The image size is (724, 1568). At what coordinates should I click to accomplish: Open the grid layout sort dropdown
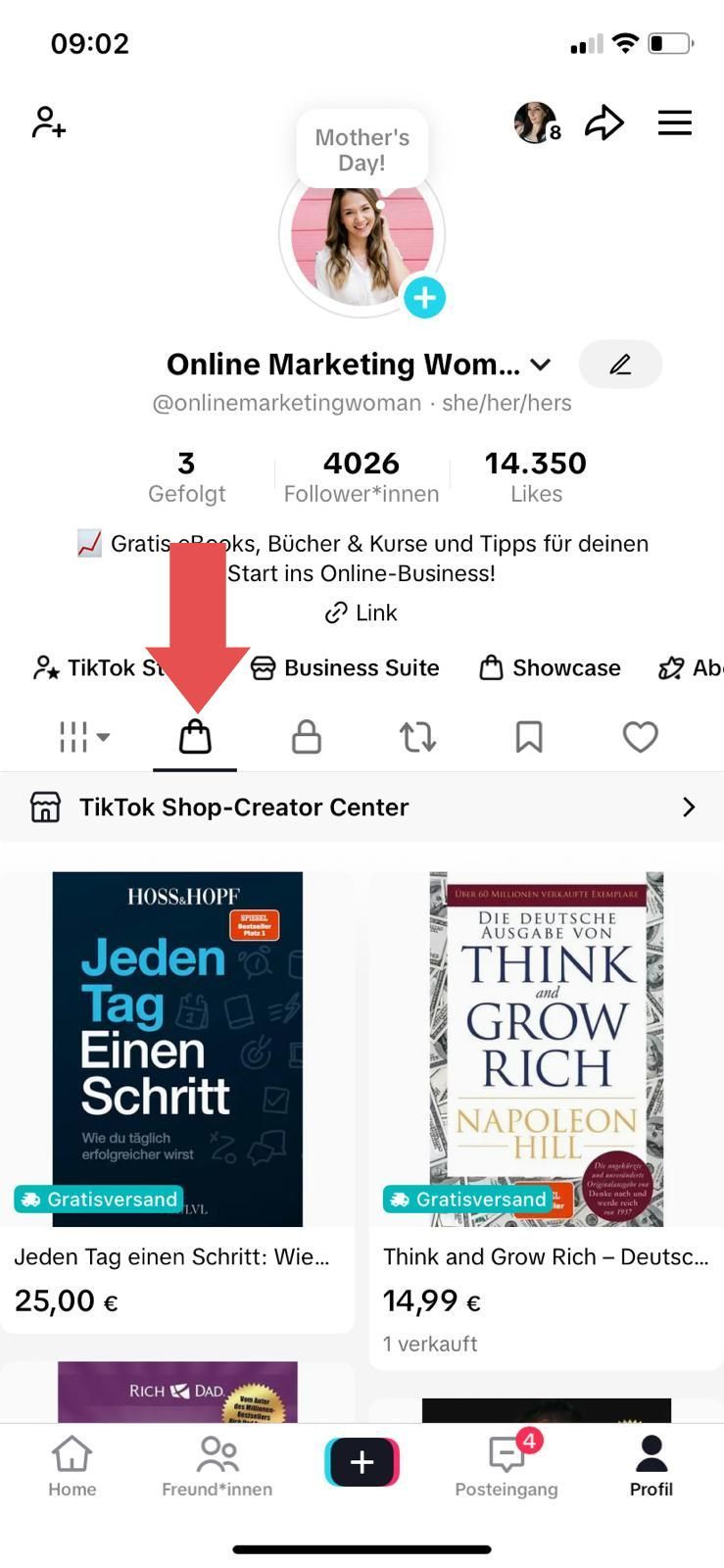pos(83,737)
